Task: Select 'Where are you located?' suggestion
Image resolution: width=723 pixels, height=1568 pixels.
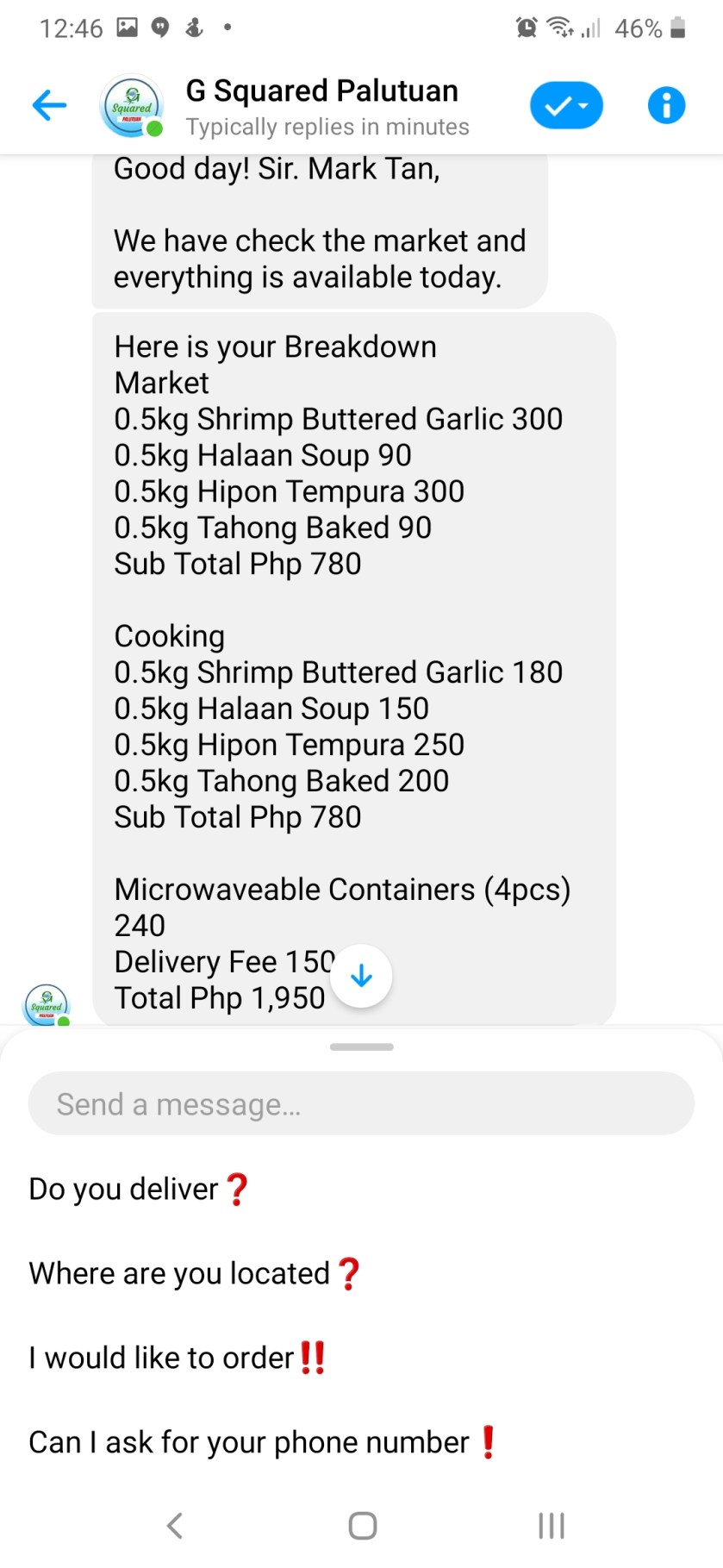Action: pyautogui.click(x=194, y=1273)
